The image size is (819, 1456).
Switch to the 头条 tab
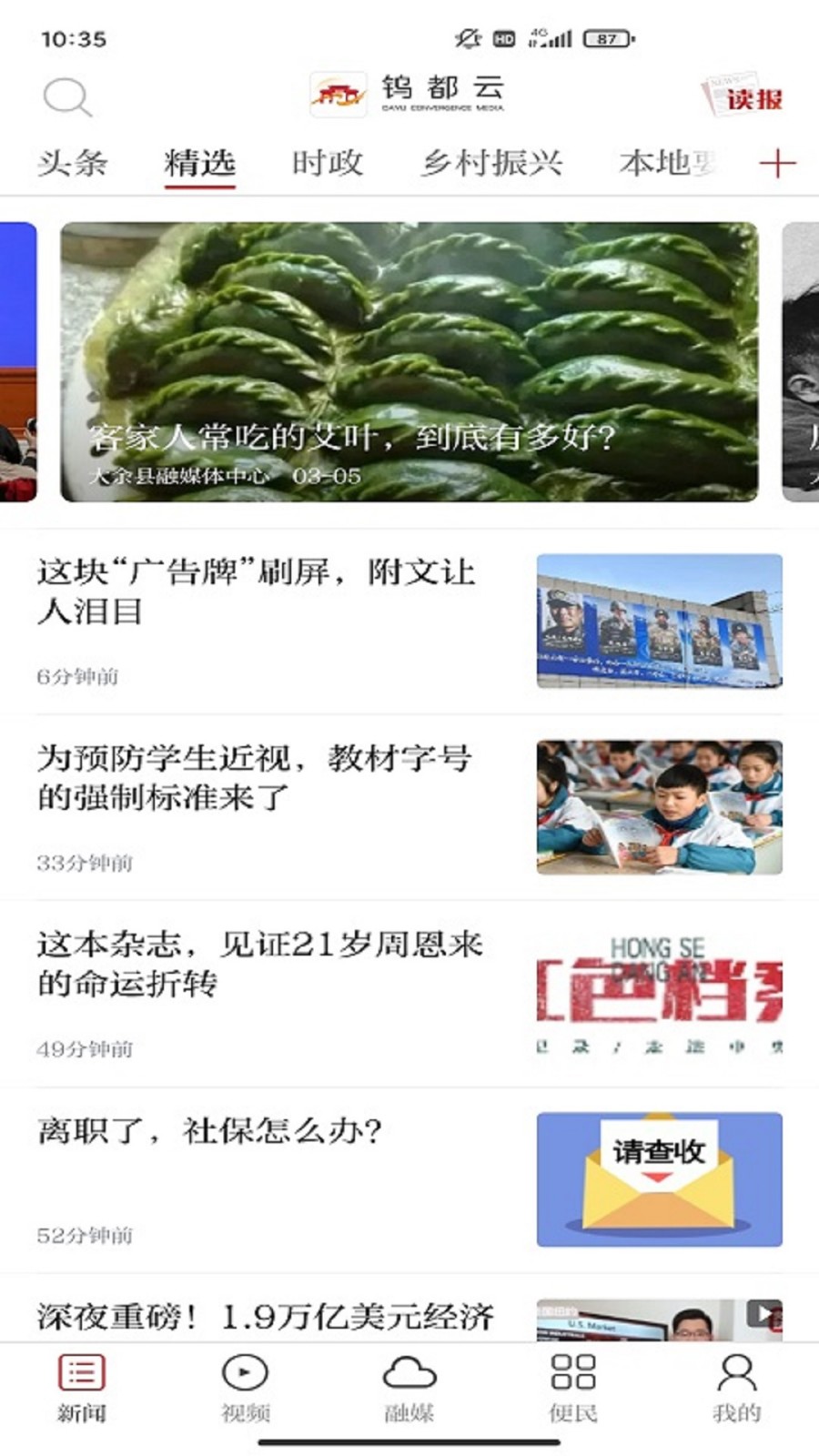[73, 164]
